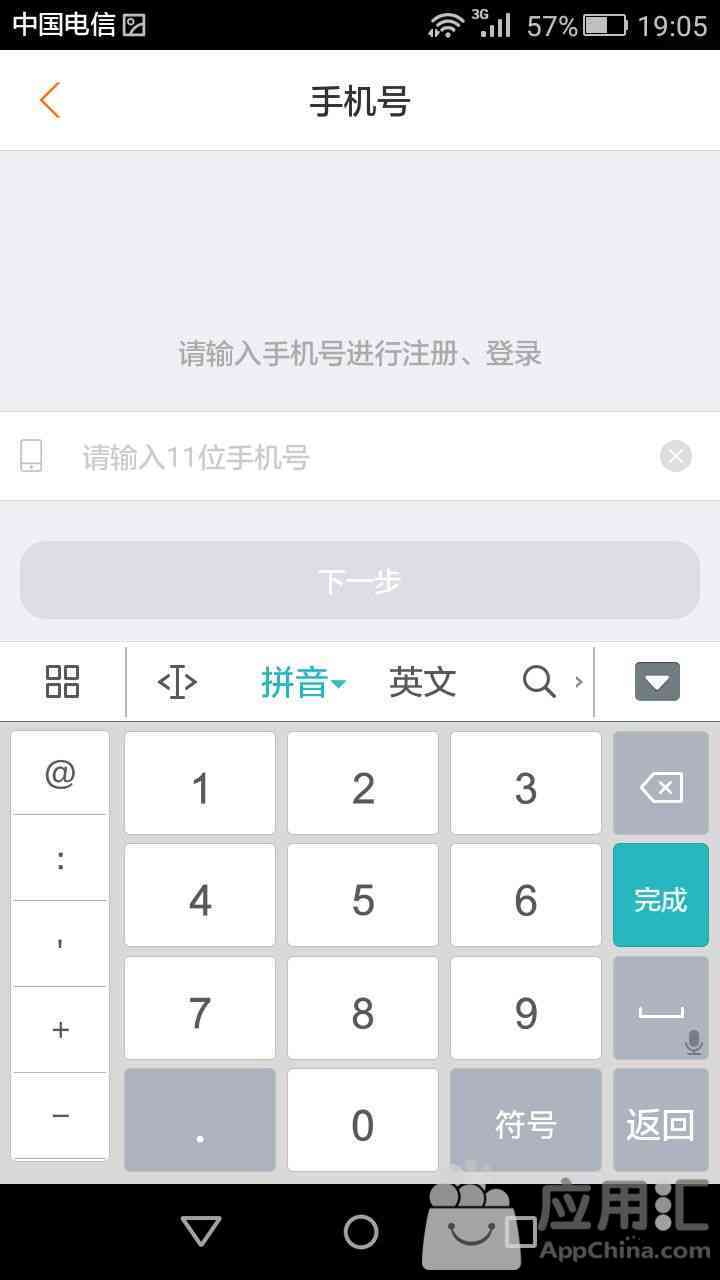This screenshot has height=1280, width=720.
Task: Tap the 11-digit phone number field
Action: click(360, 457)
